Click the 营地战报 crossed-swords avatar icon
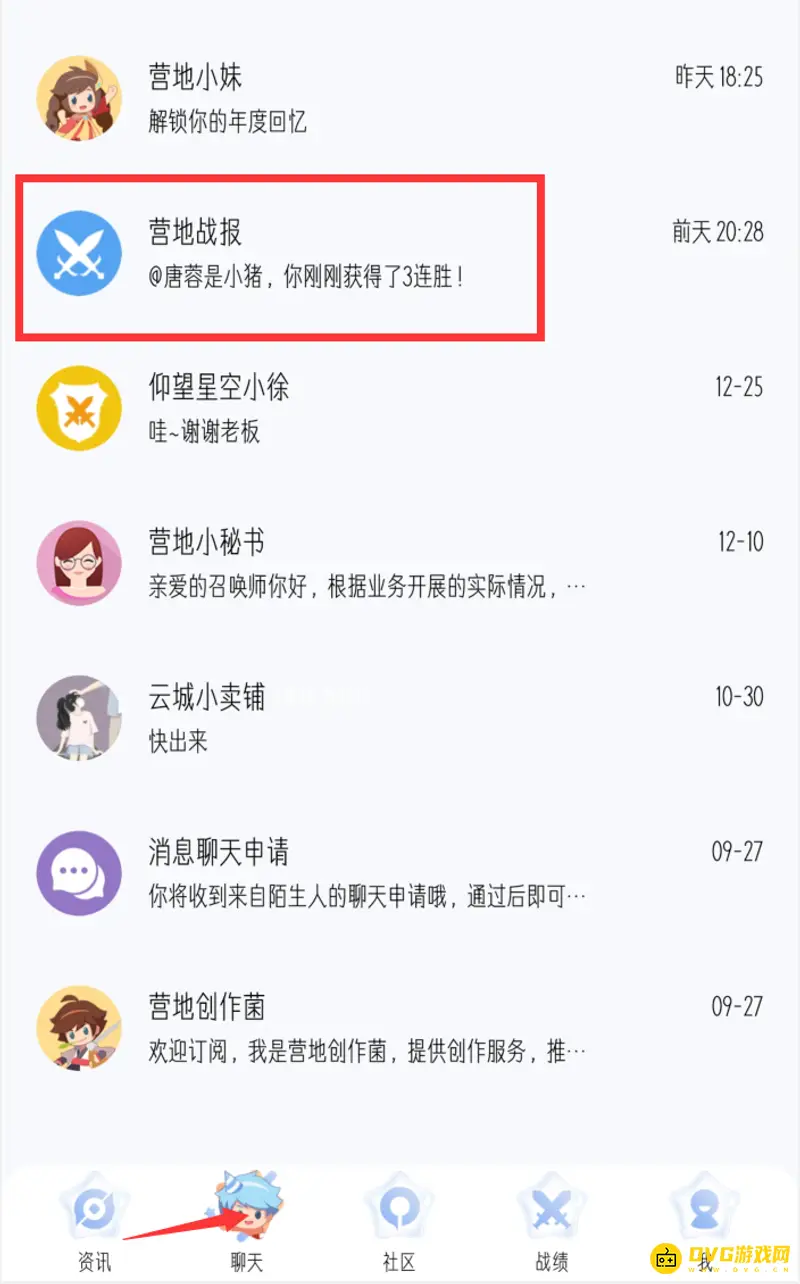The width and height of the screenshot is (800, 1284). pos(79,252)
